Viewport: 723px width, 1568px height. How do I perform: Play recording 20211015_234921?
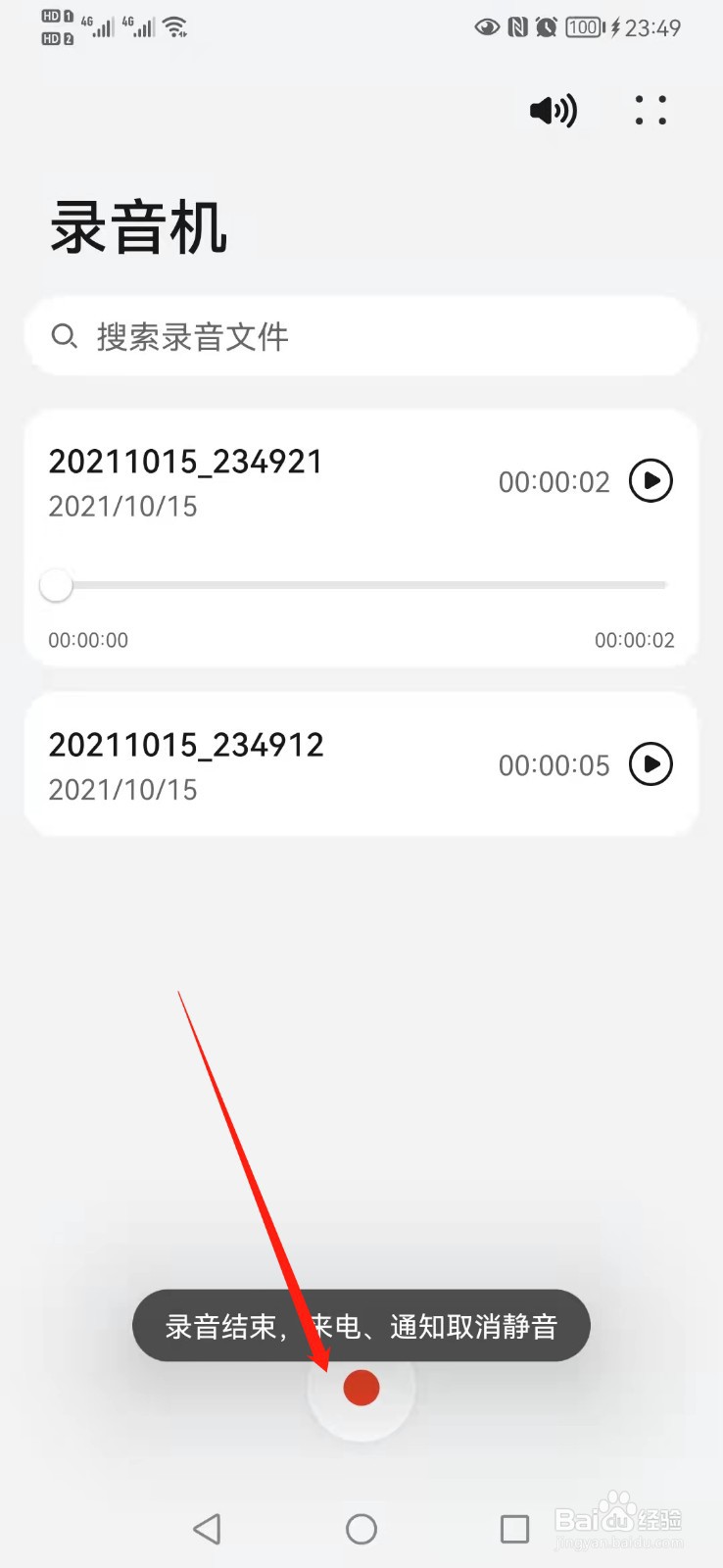point(651,481)
